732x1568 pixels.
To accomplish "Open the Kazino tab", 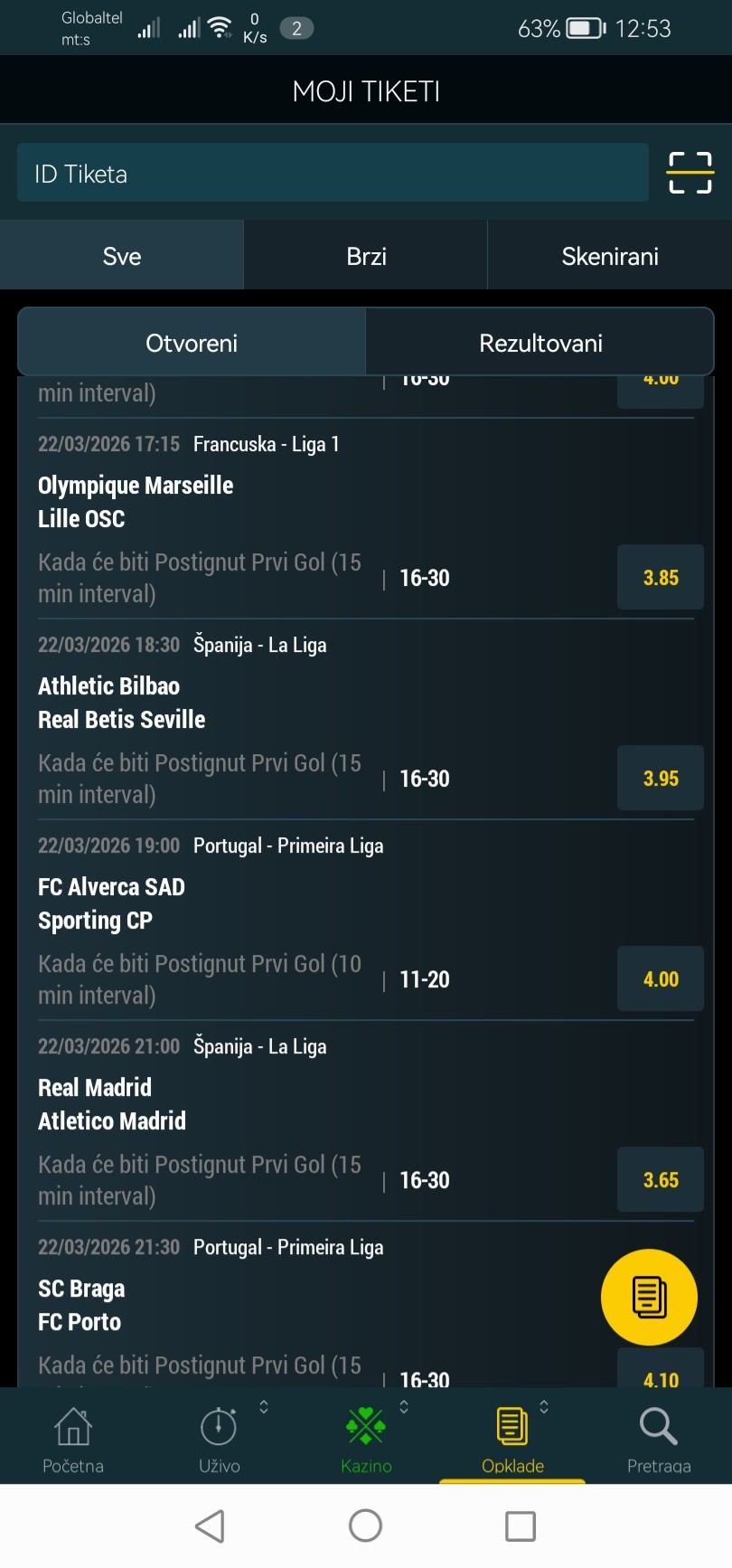I will coord(366,1437).
